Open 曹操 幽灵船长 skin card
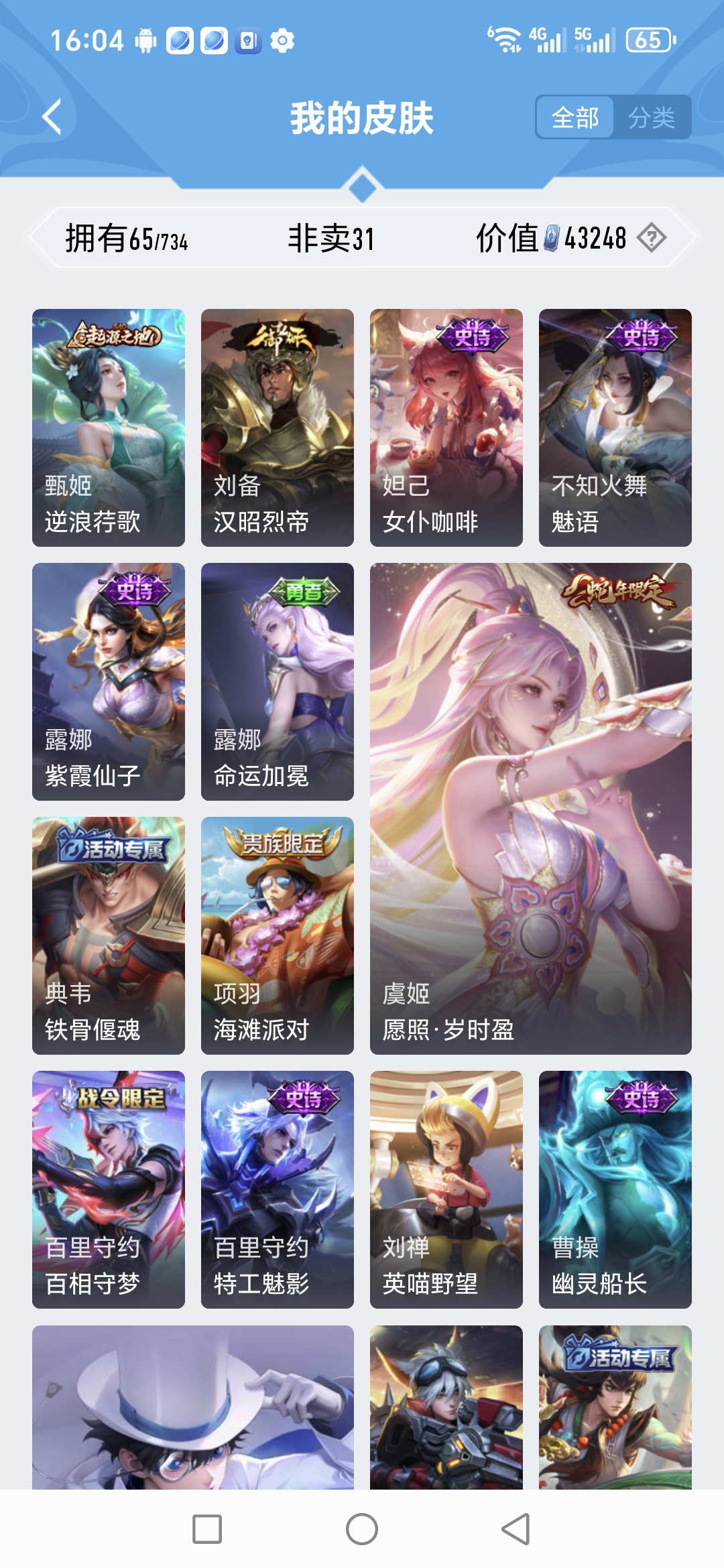The width and height of the screenshot is (724, 1568). (x=615, y=1189)
